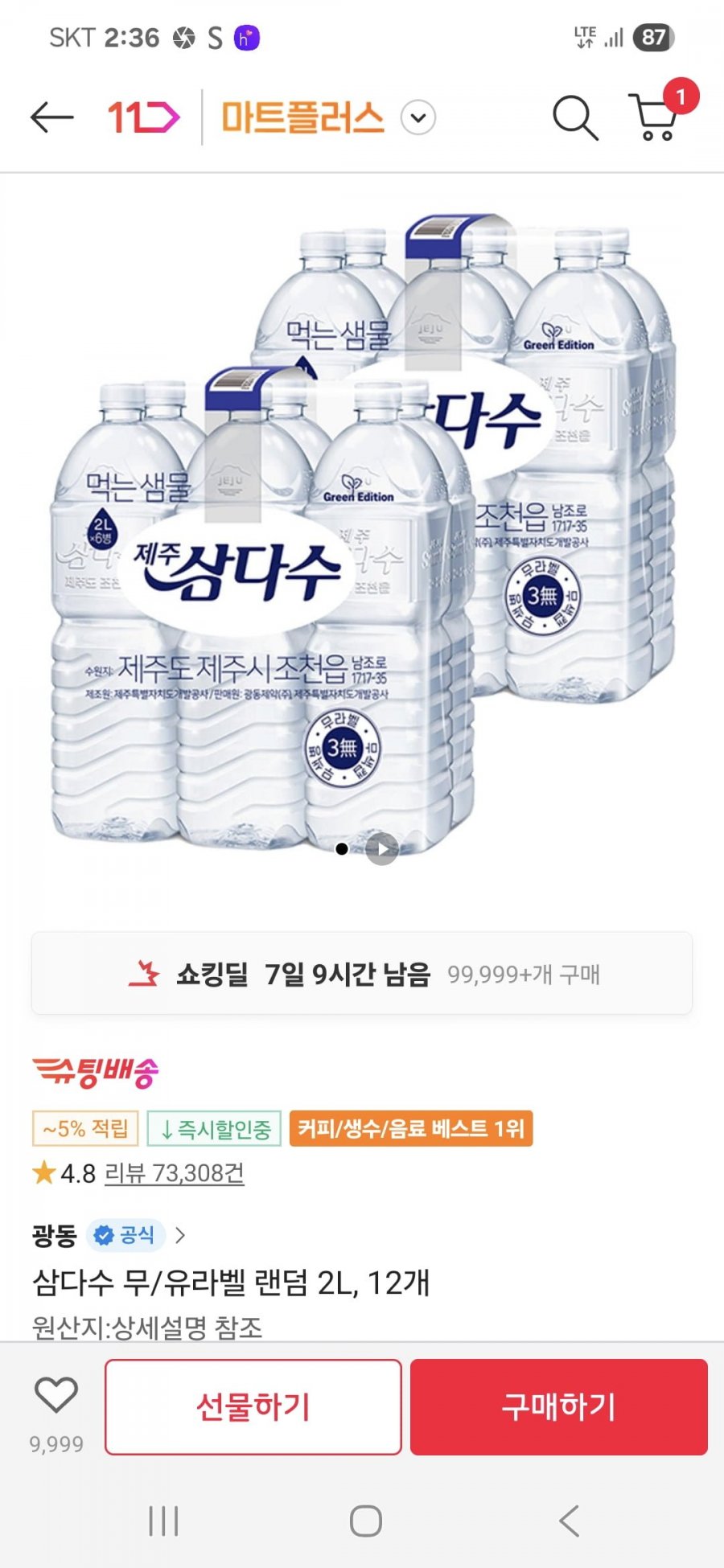Play the product video in gallery
This screenshot has height=1568, width=724.
[x=382, y=849]
